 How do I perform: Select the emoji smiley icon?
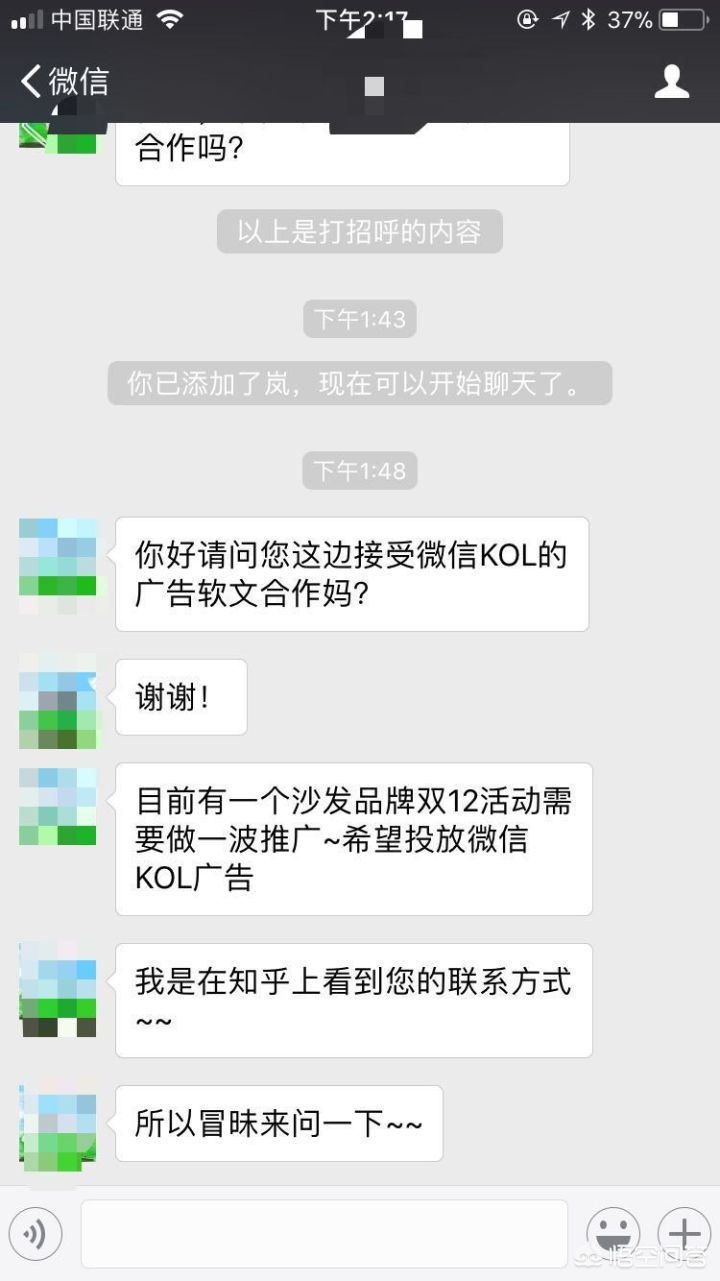coord(614,1233)
